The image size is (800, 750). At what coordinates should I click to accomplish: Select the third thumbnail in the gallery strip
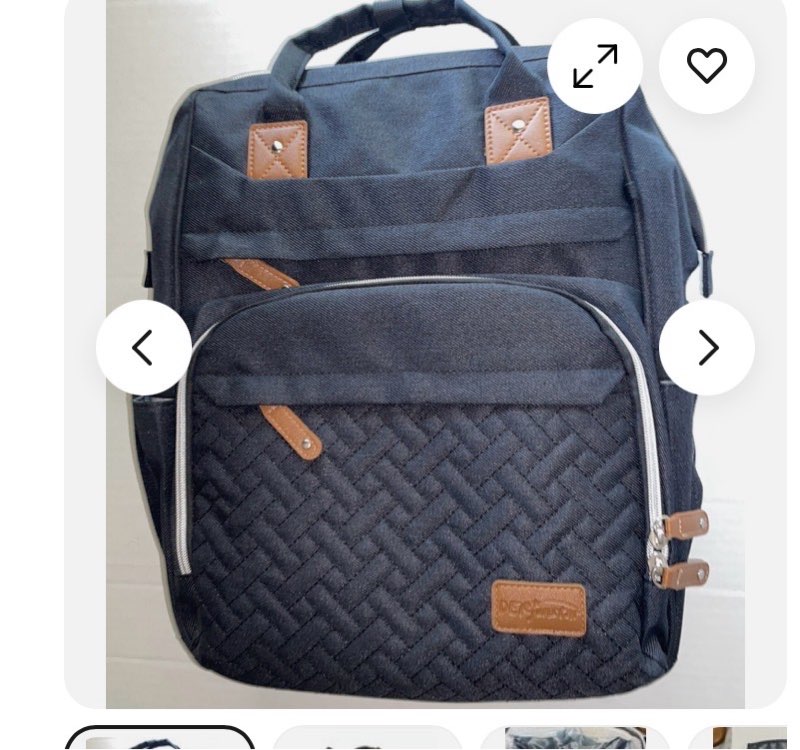(x=575, y=739)
